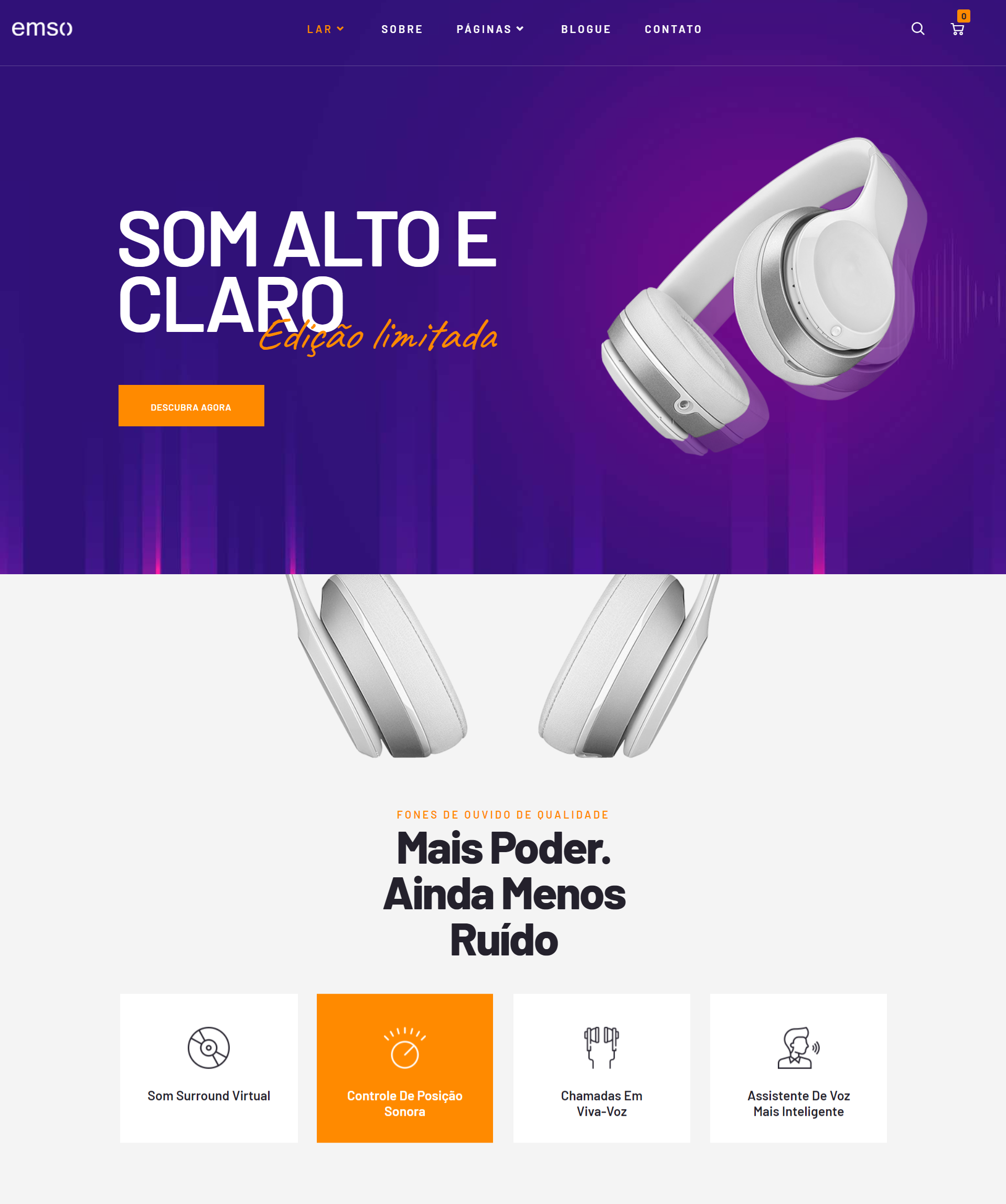This screenshot has height=1204, width=1006.
Task: Expand the PÁGINAS dropdown menu
Action: point(490,29)
